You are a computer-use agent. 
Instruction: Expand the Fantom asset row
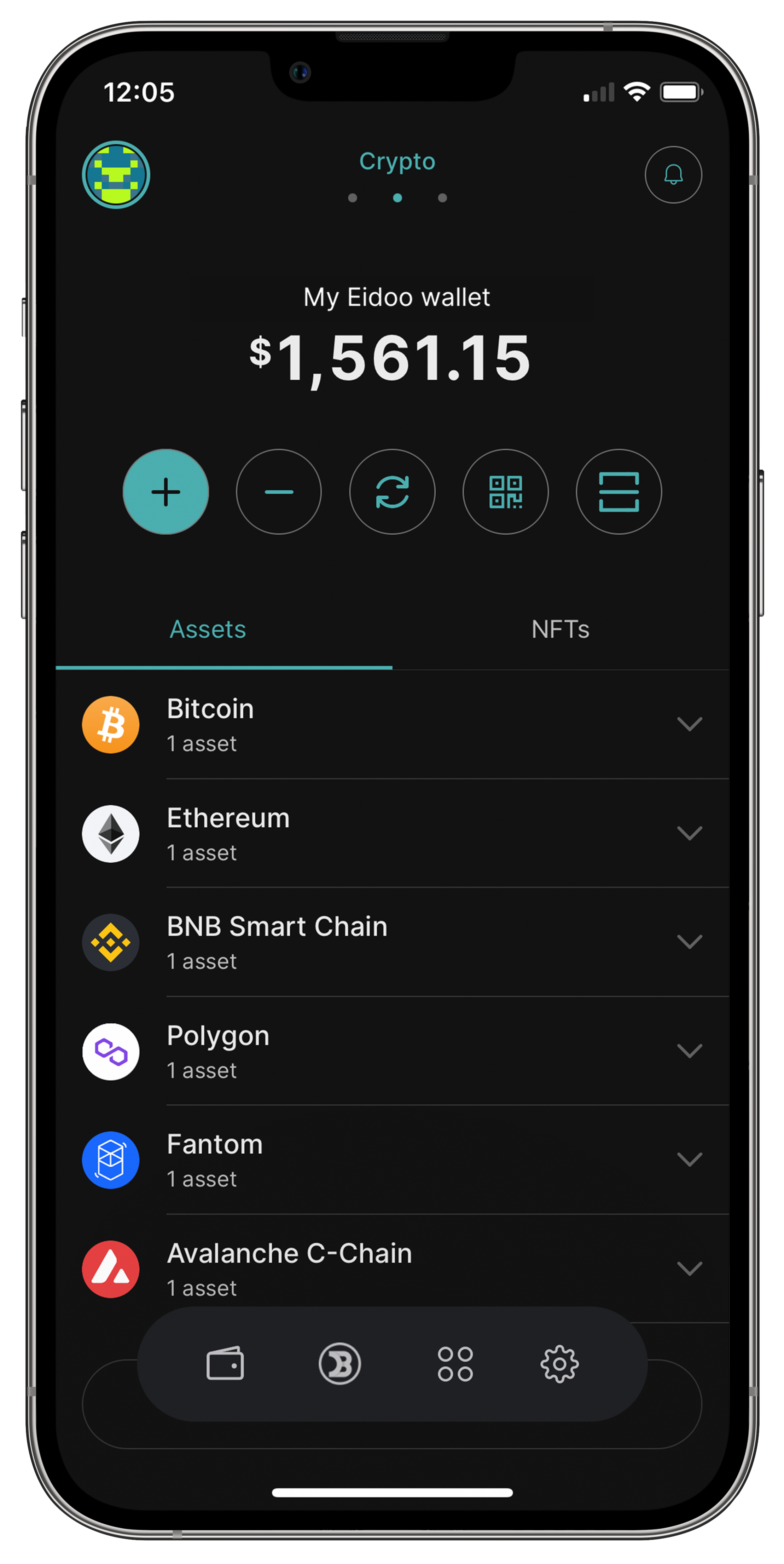[x=689, y=1160]
